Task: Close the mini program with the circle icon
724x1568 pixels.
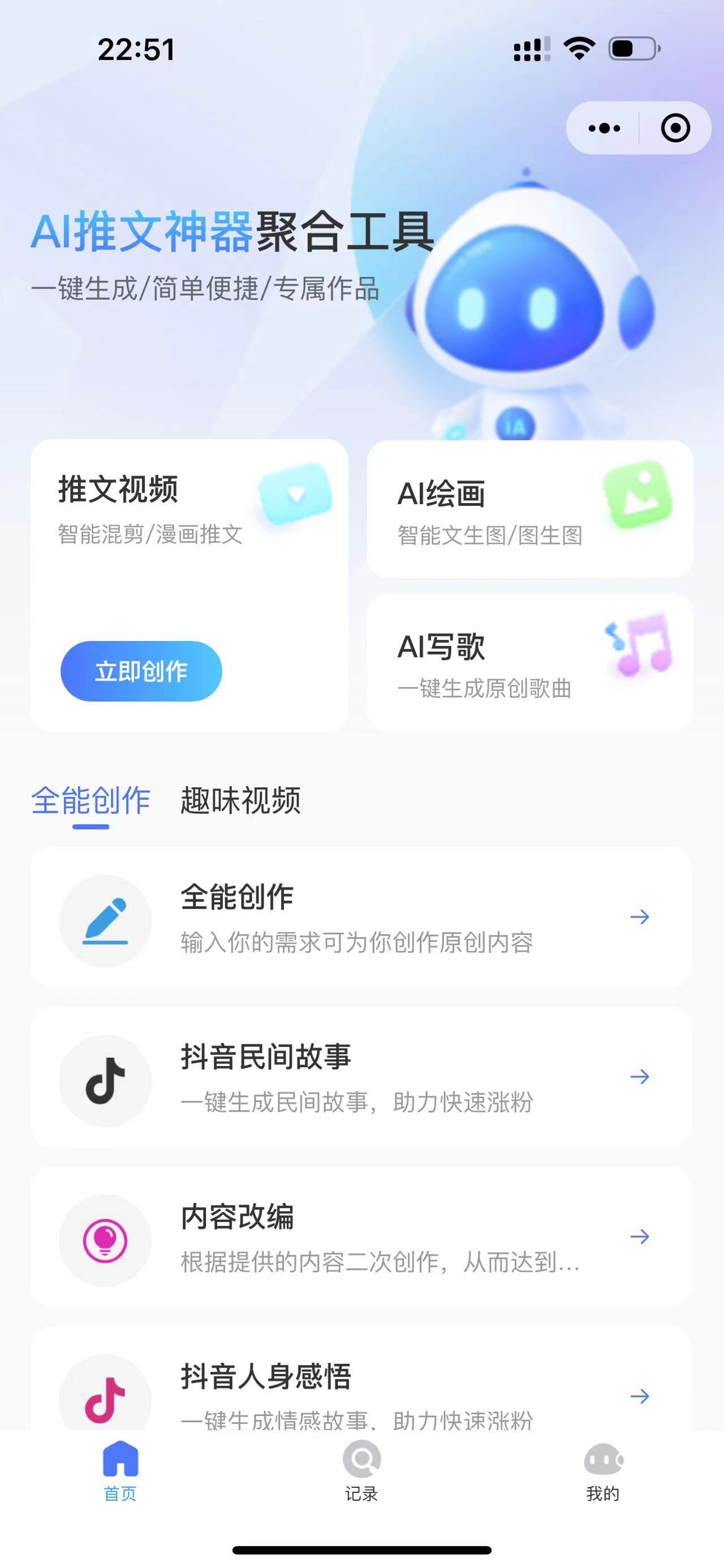Action: (x=675, y=128)
